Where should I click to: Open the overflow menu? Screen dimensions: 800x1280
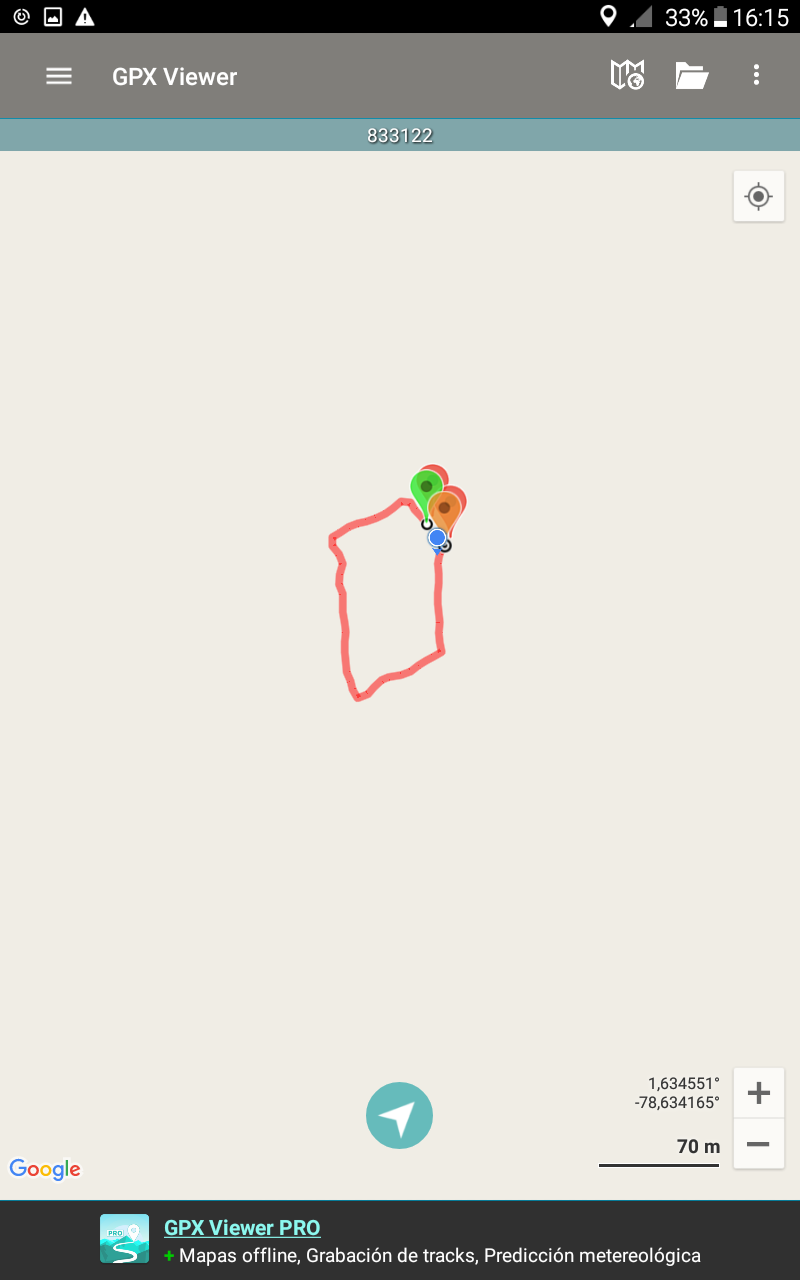[756, 76]
